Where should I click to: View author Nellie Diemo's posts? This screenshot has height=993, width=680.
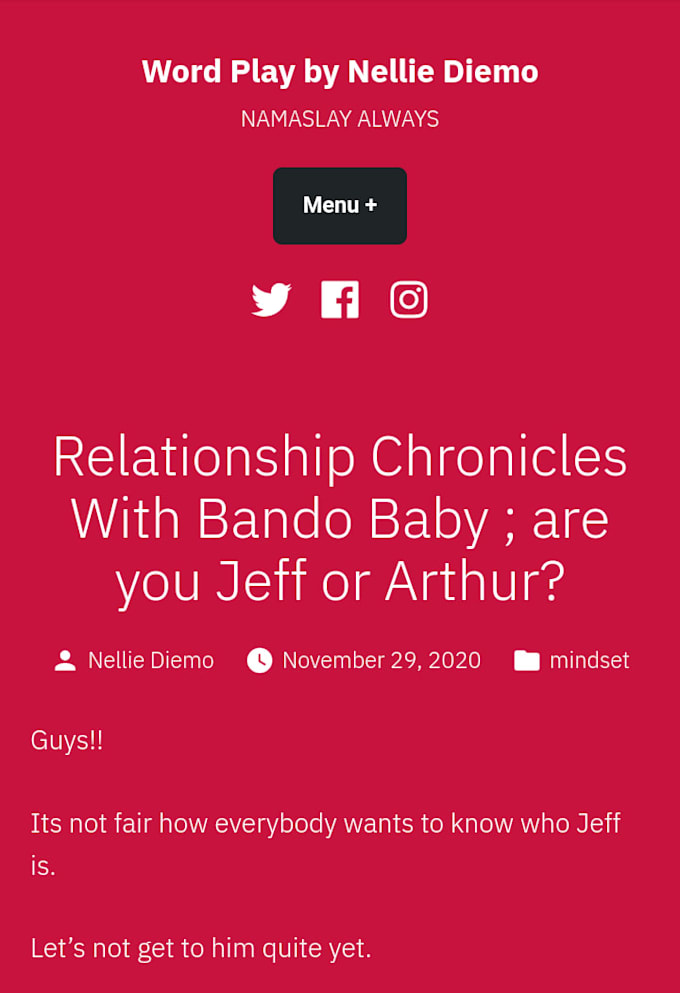tap(151, 660)
